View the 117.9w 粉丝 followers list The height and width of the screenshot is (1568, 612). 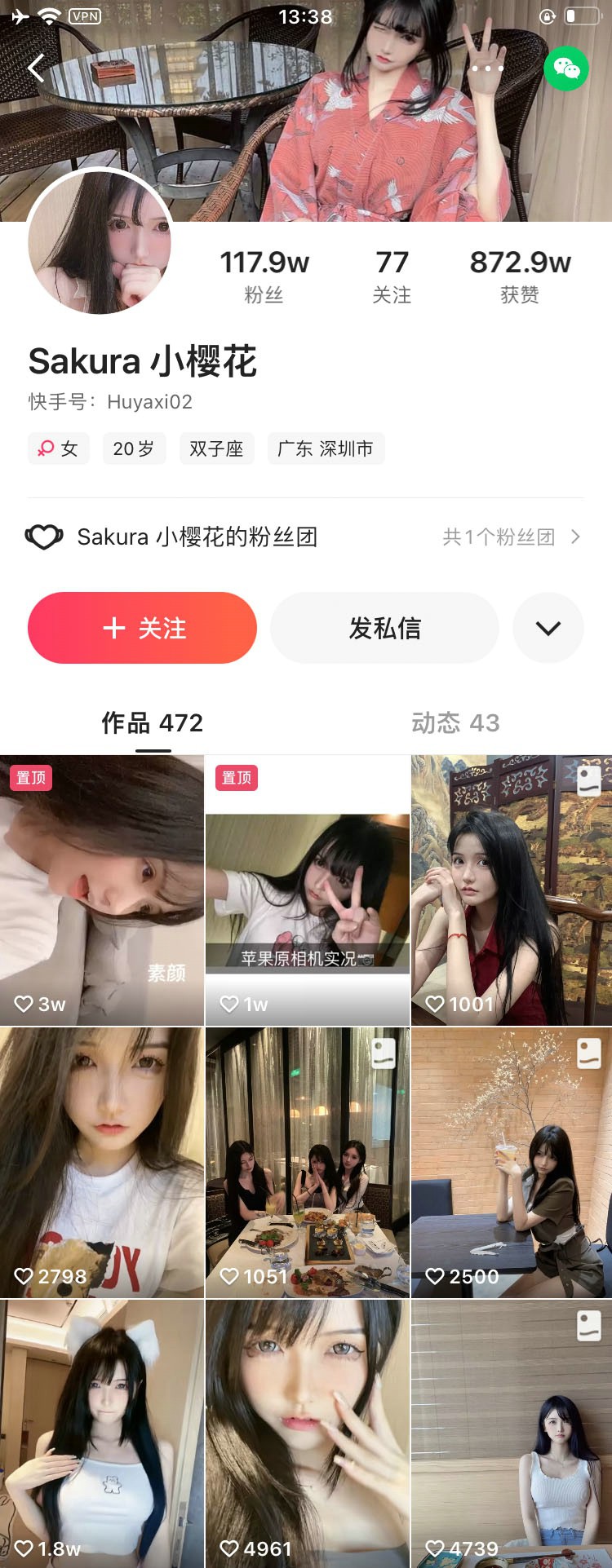tap(264, 276)
